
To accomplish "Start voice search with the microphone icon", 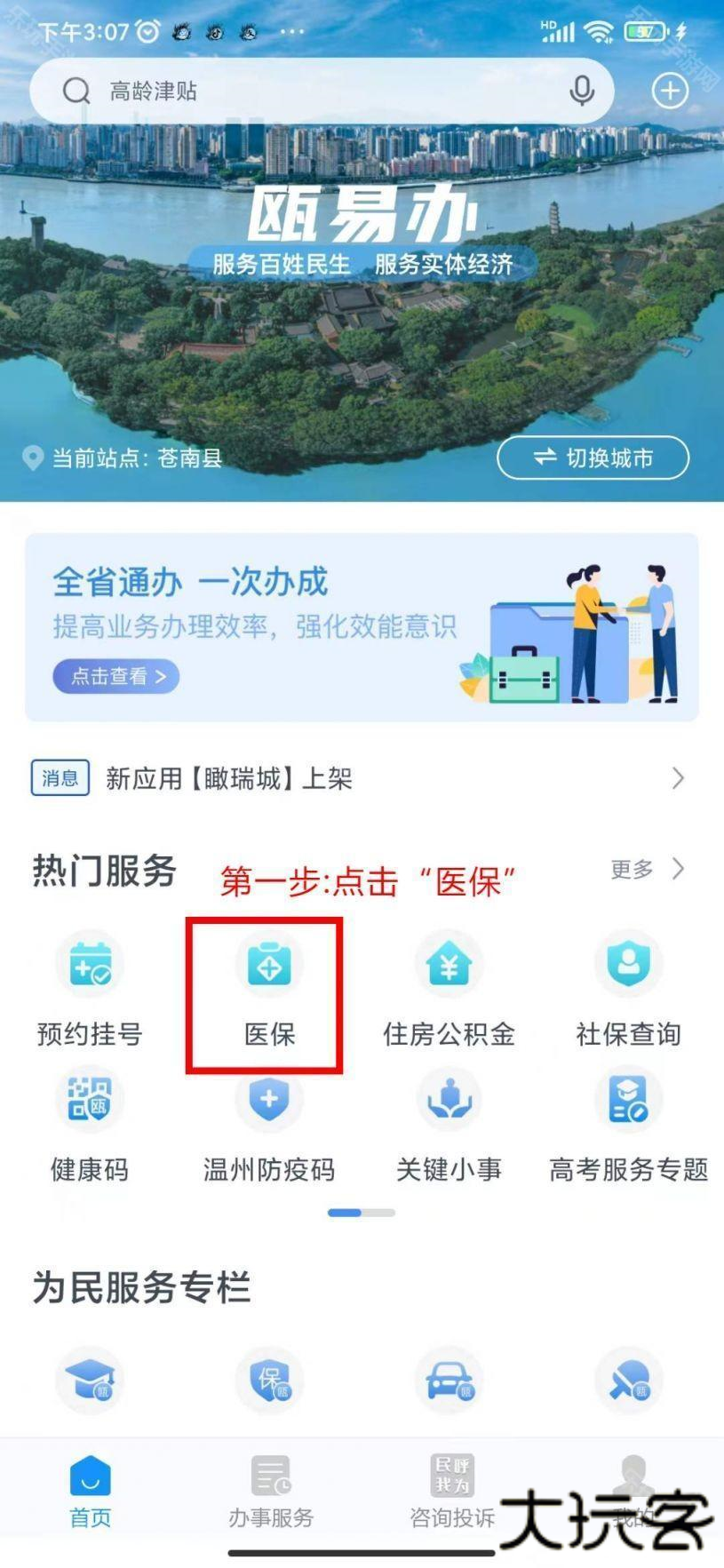I will tap(582, 90).
